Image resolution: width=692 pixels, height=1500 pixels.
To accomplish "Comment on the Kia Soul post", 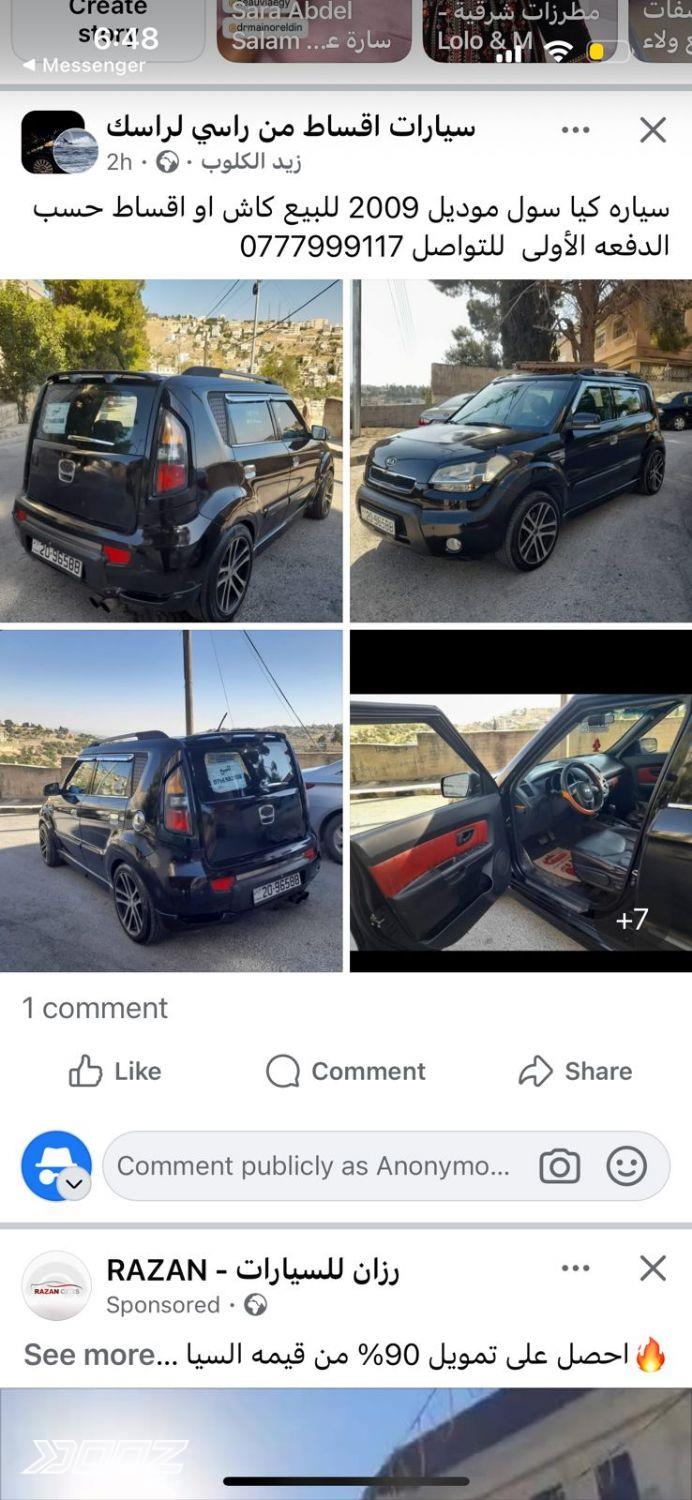I will (x=346, y=1071).
